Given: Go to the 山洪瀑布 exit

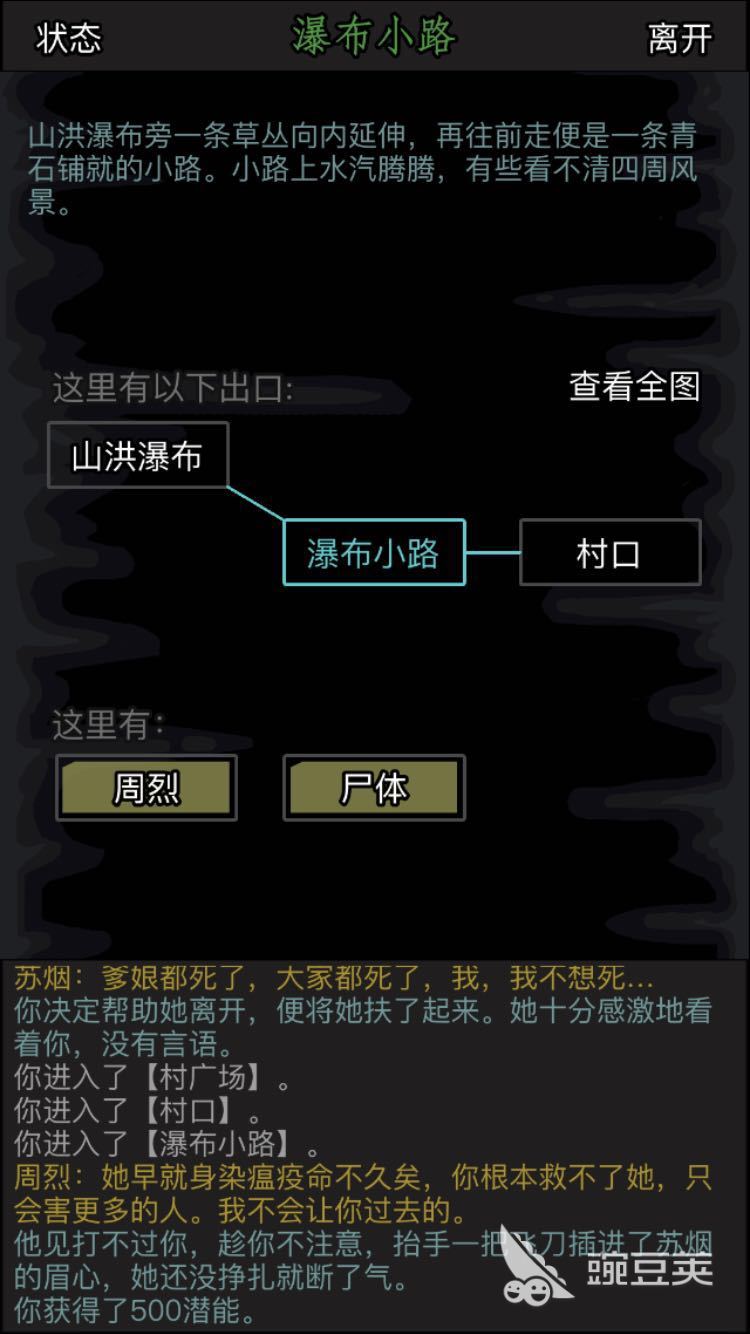Looking at the screenshot, I should 138,455.
